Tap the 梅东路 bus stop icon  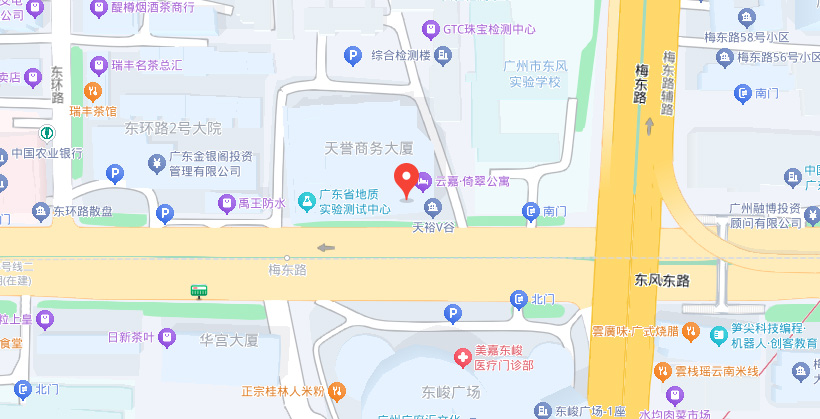click(199, 291)
